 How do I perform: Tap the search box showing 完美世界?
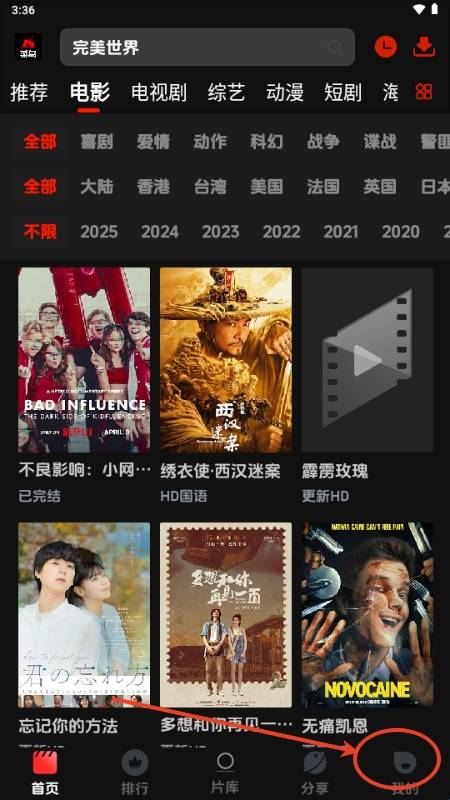coord(207,47)
